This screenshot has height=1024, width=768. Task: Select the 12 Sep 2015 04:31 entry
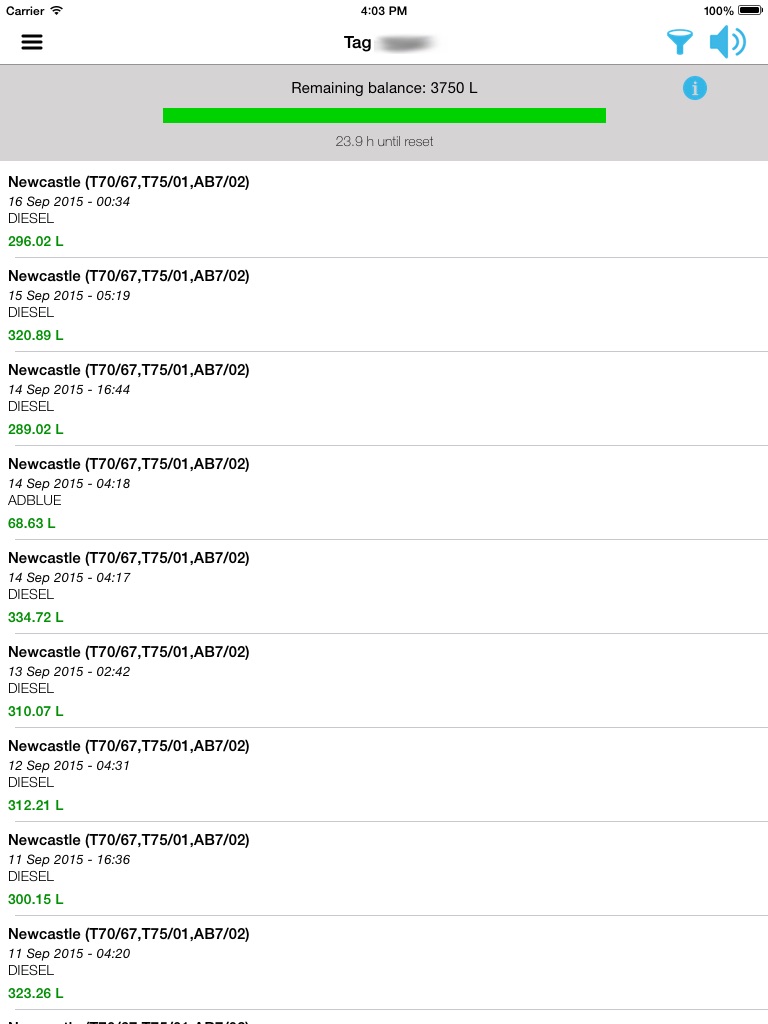384,775
